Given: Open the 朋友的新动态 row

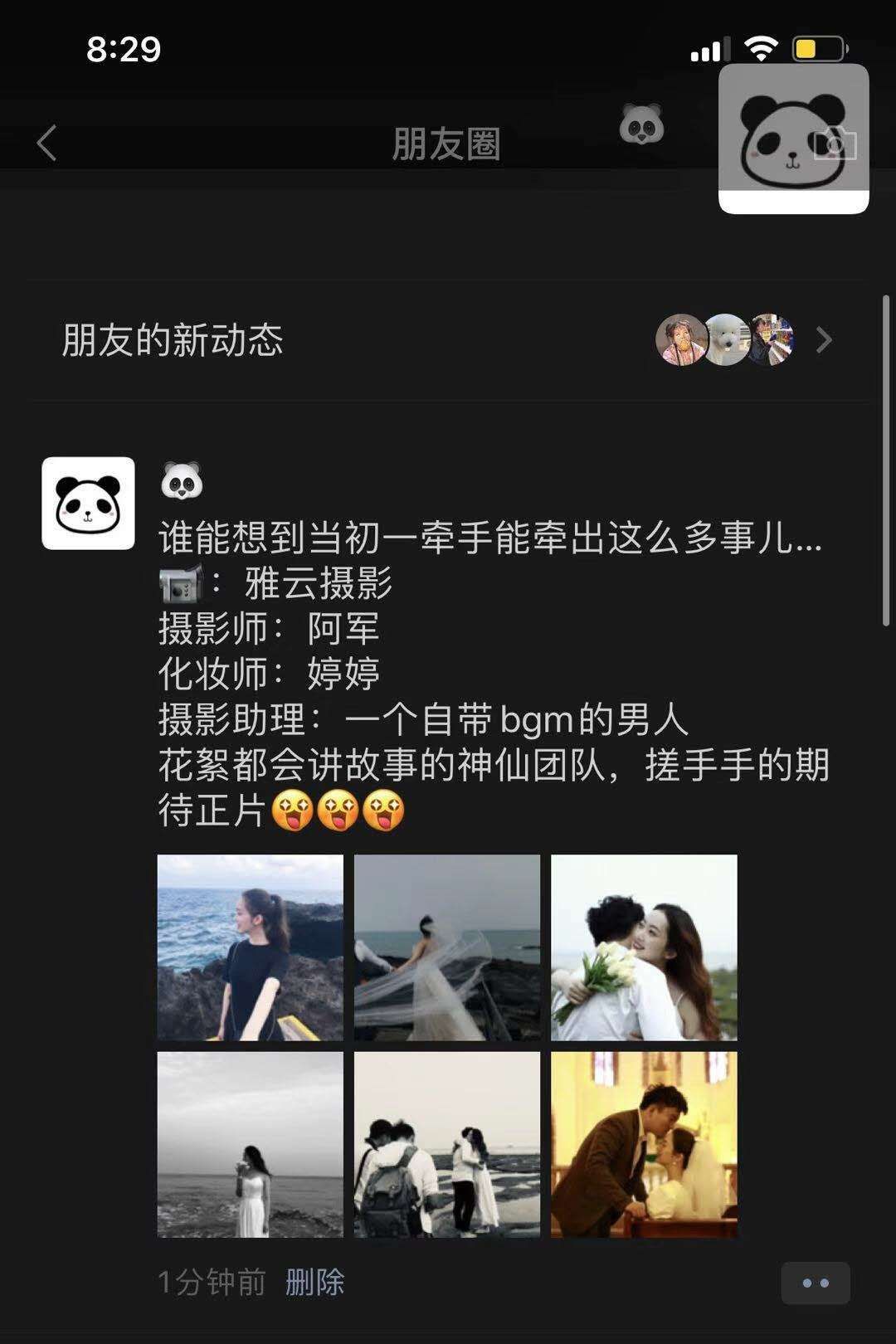Looking at the screenshot, I should [448, 340].
